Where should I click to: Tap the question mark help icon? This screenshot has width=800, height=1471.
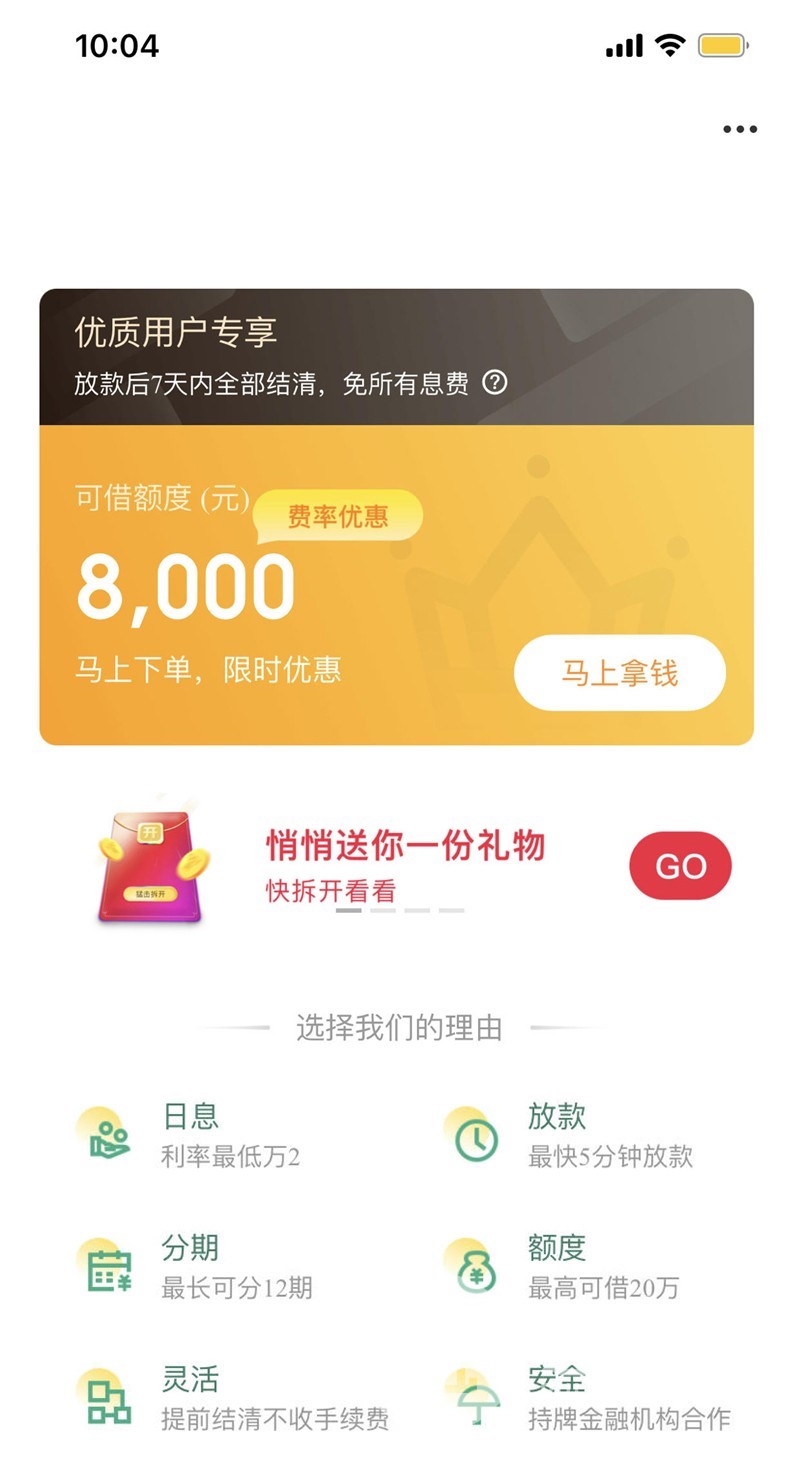[495, 382]
